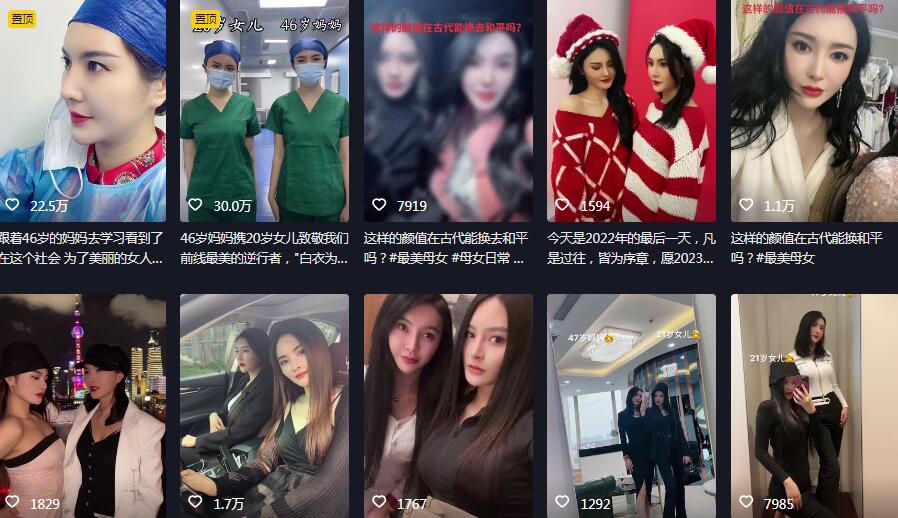898x518 pixels.
Task: Open the pinned video with 22.5万 likes
Action: [82, 110]
